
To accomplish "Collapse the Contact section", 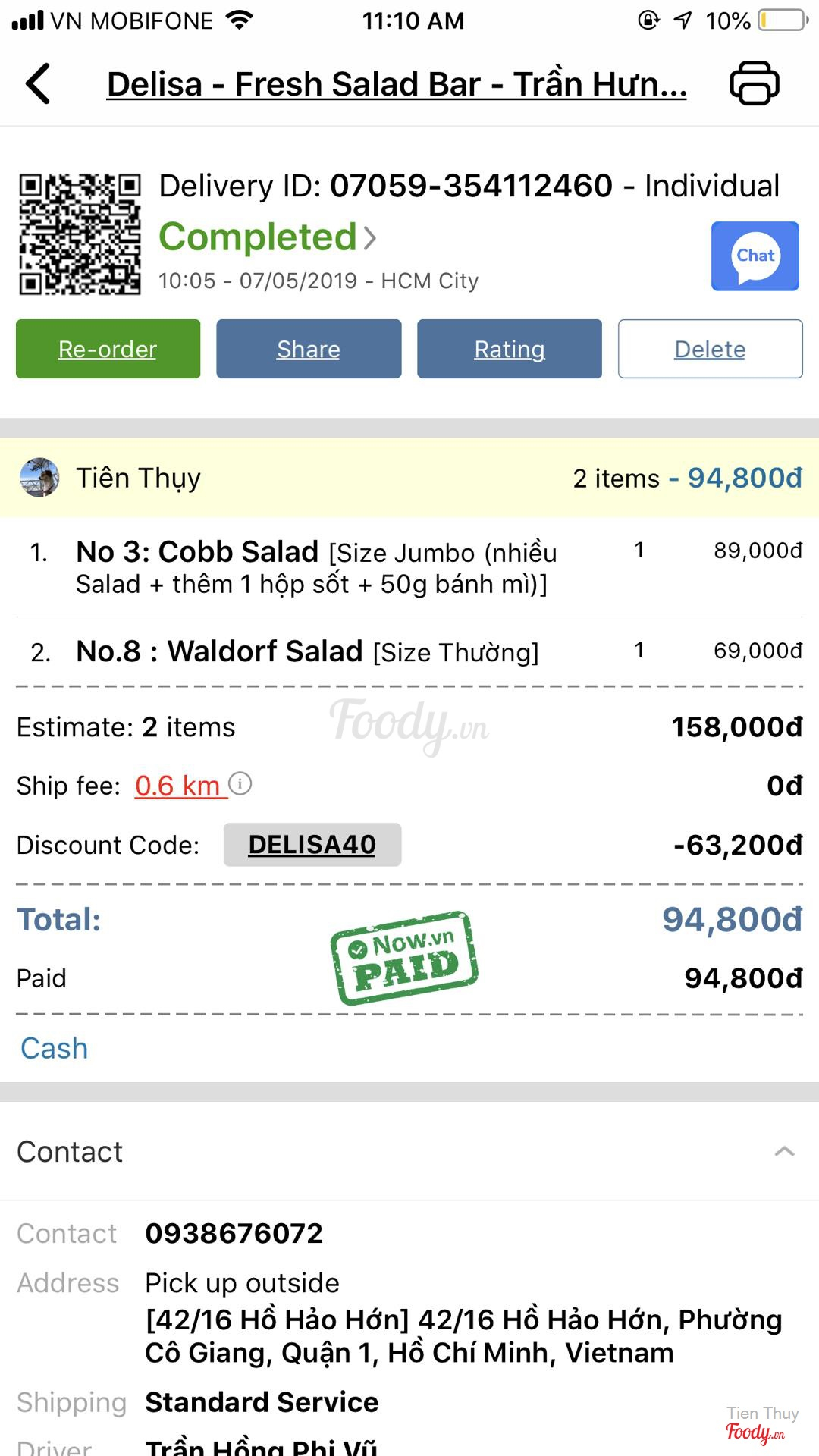I will point(784,1152).
